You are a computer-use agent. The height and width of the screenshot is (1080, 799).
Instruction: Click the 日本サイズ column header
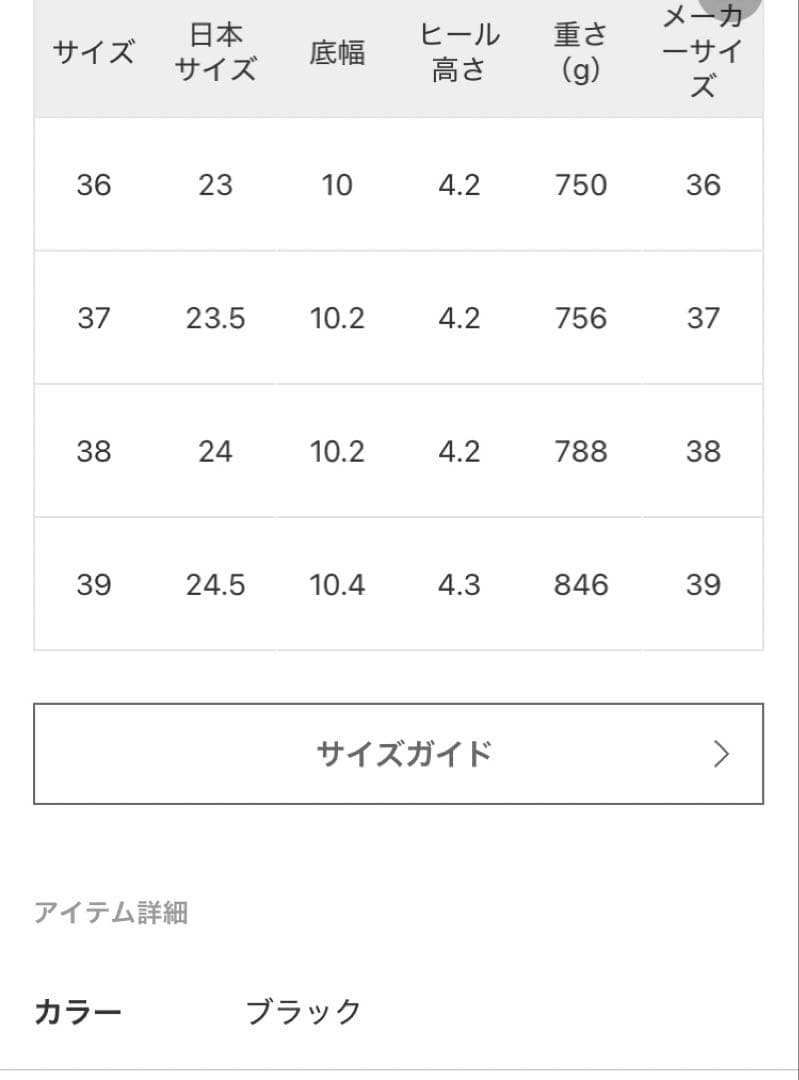(216, 53)
